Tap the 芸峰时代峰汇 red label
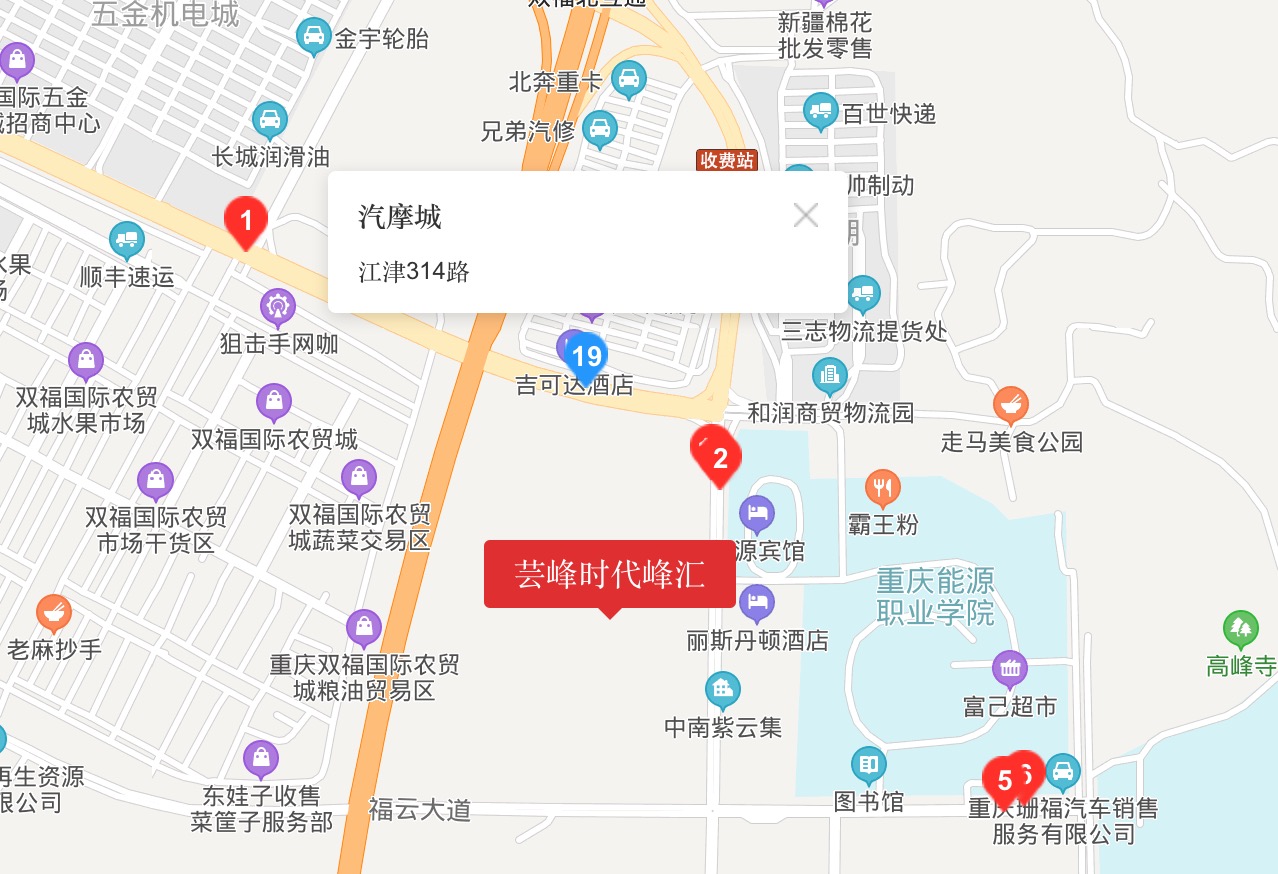The image size is (1278, 874). click(x=609, y=574)
